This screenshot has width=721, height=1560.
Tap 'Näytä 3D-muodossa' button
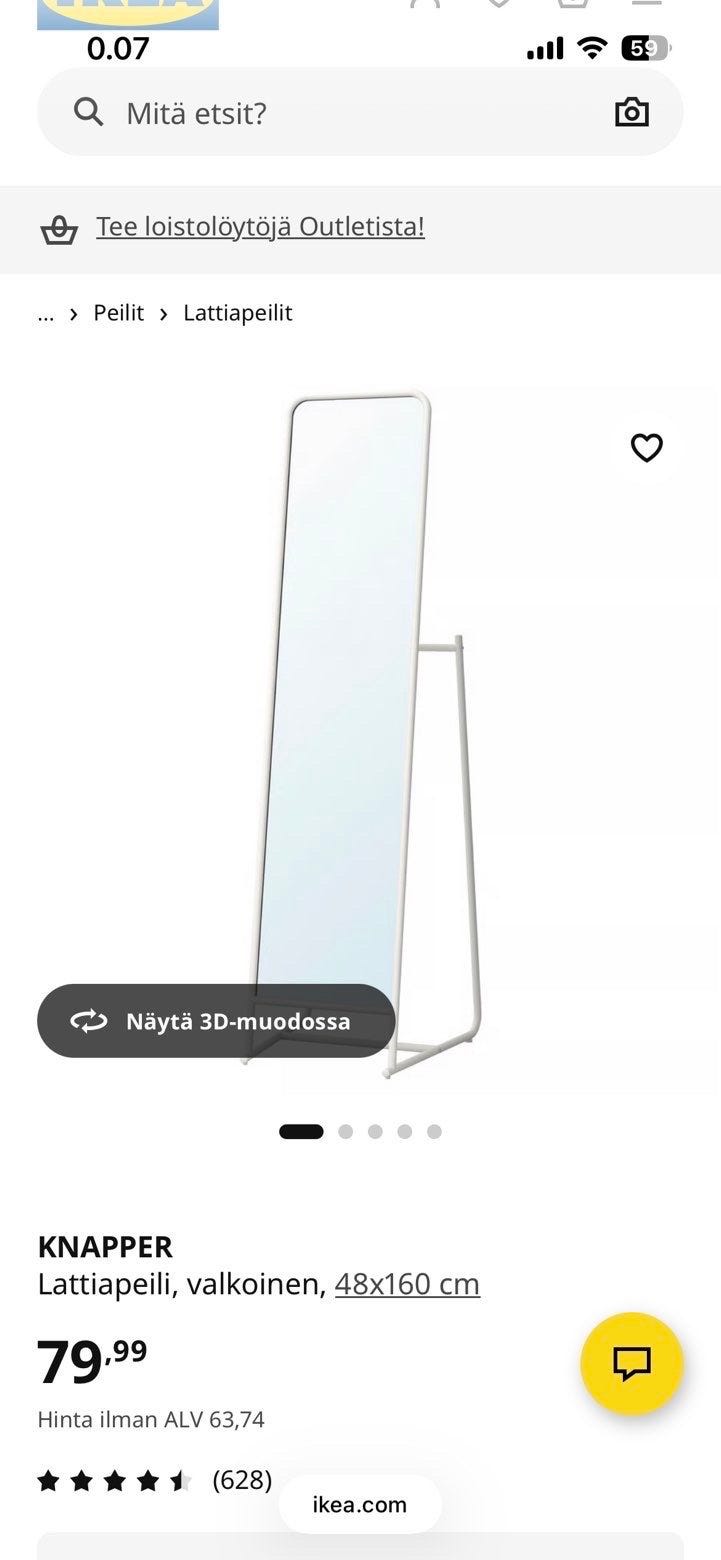pos(216,1021)
